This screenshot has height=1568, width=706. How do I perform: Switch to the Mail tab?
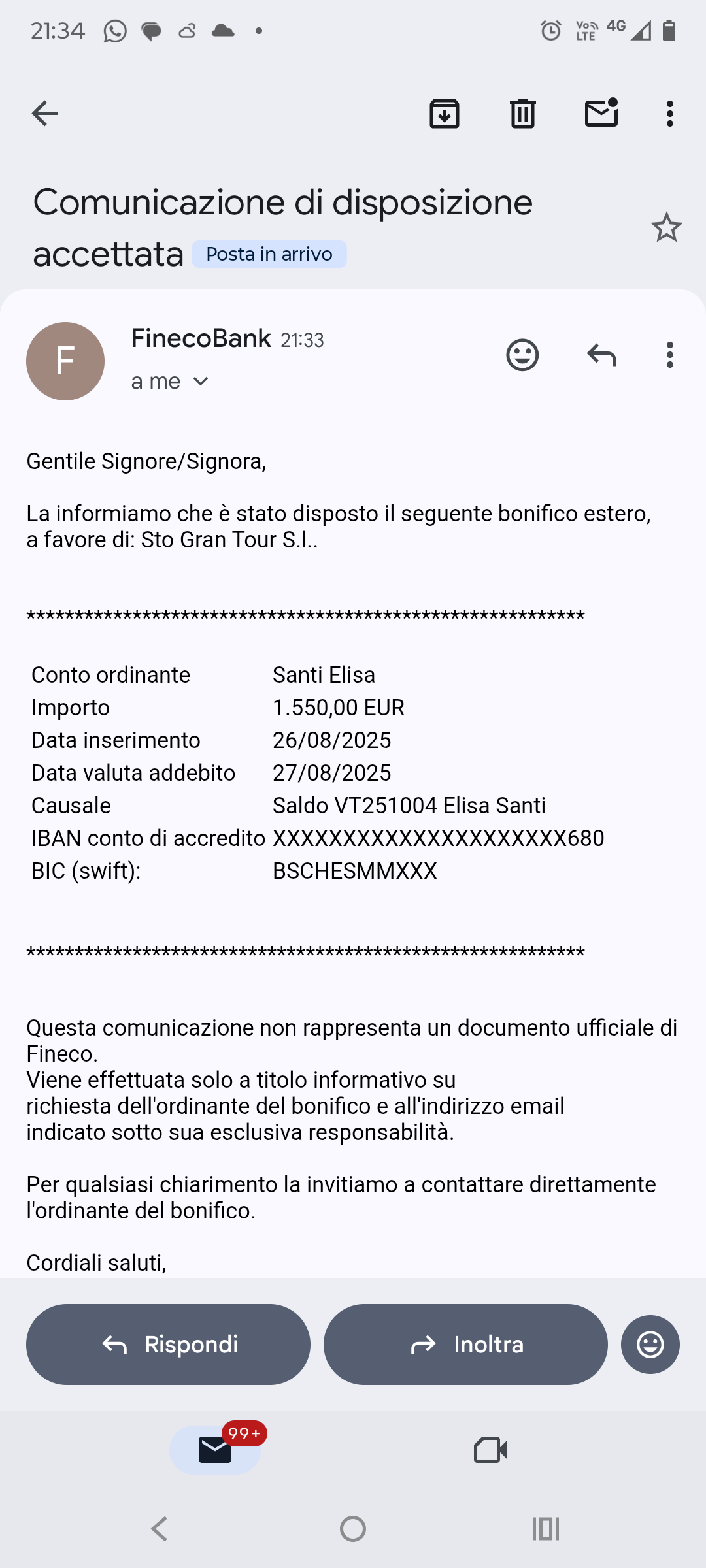tap(215, 1450)
